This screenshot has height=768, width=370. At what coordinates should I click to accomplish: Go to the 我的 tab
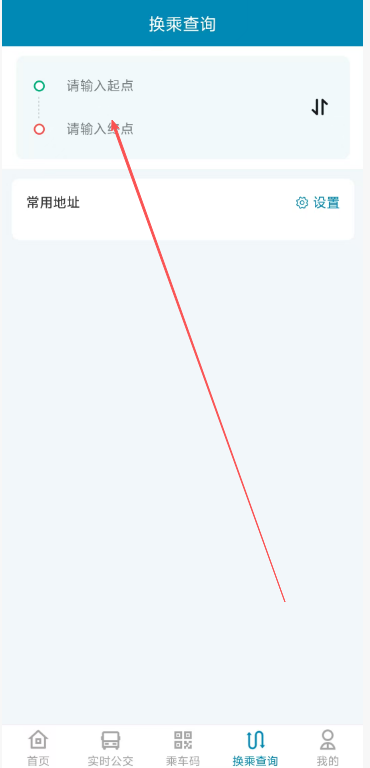(327, 747)
